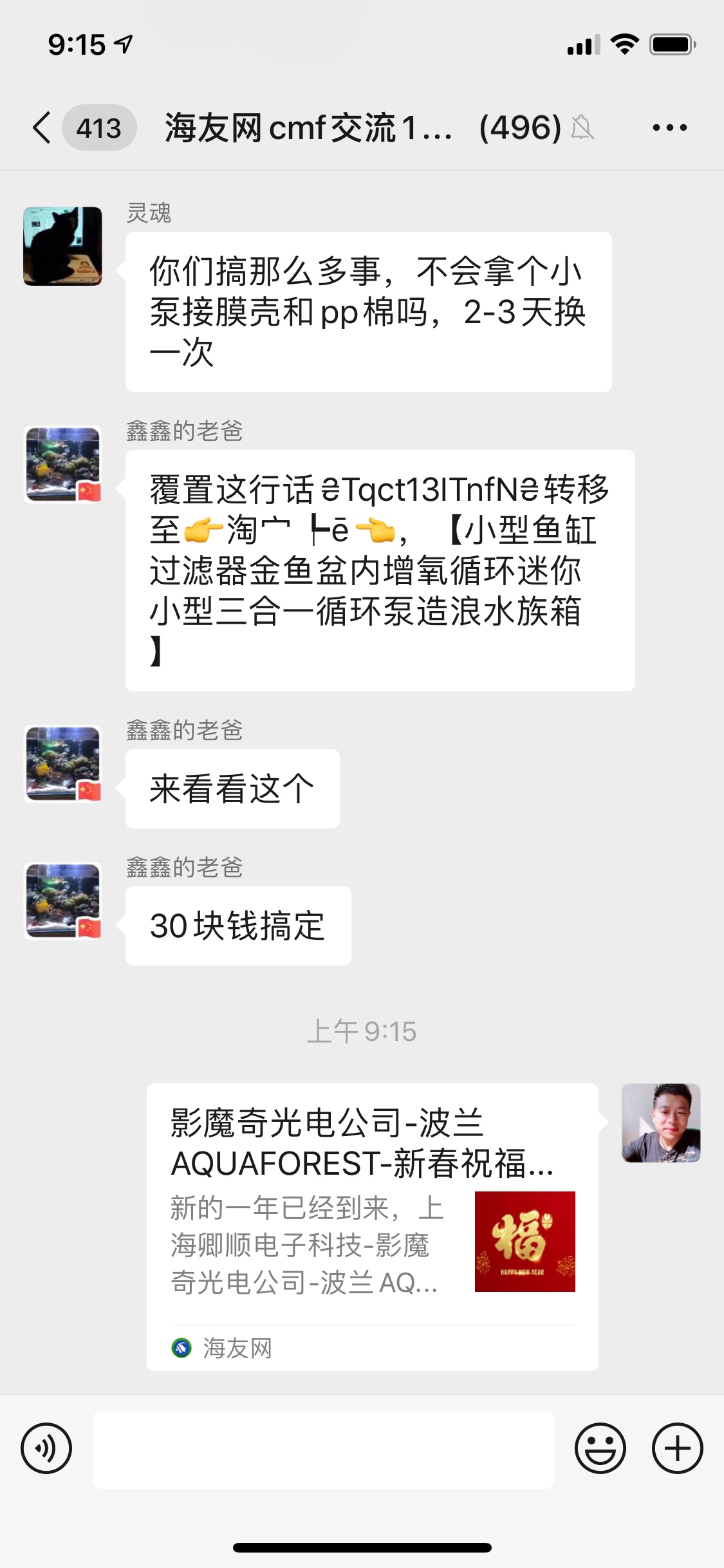
Task: Switch to voice message input
Action: 46,1449
